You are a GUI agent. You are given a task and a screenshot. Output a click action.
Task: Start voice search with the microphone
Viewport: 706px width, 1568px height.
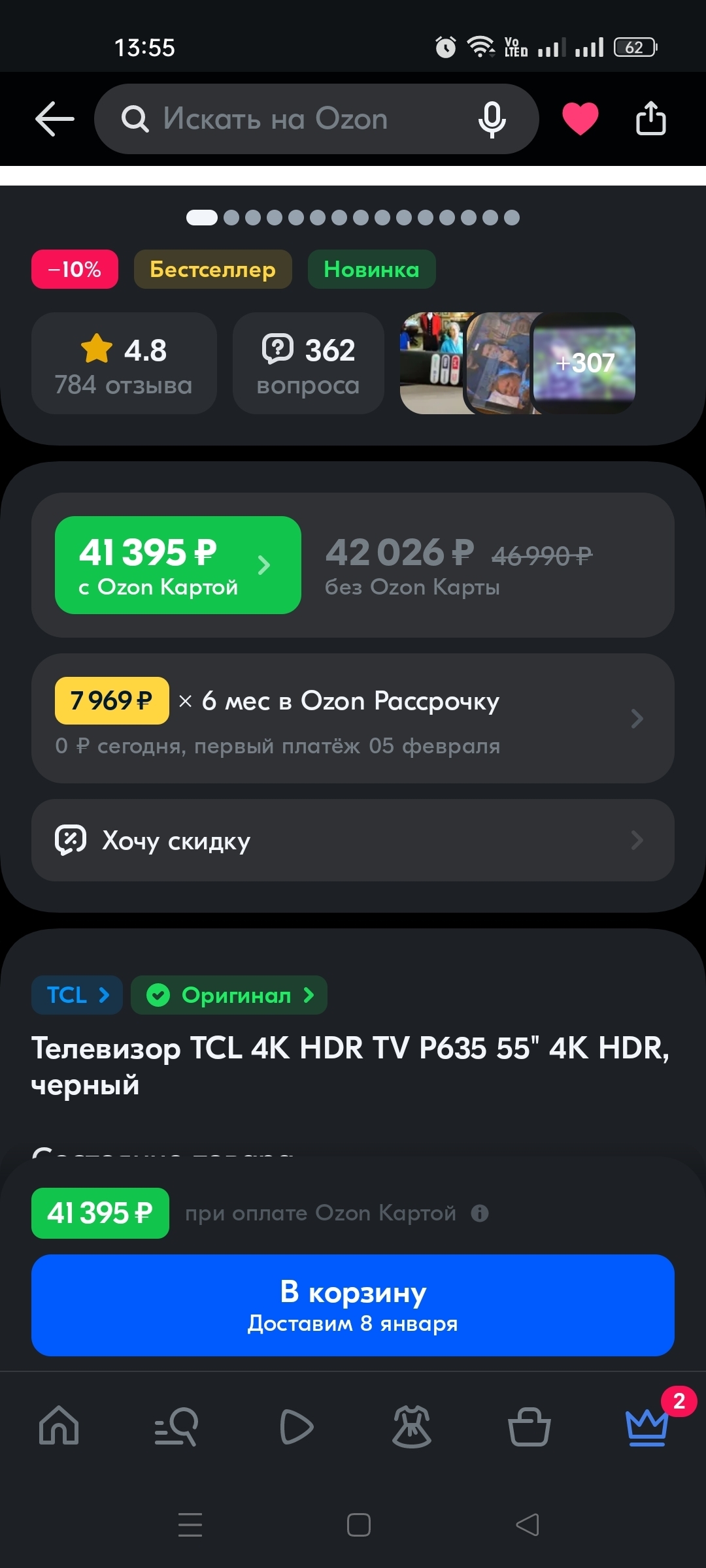point(492,119)
